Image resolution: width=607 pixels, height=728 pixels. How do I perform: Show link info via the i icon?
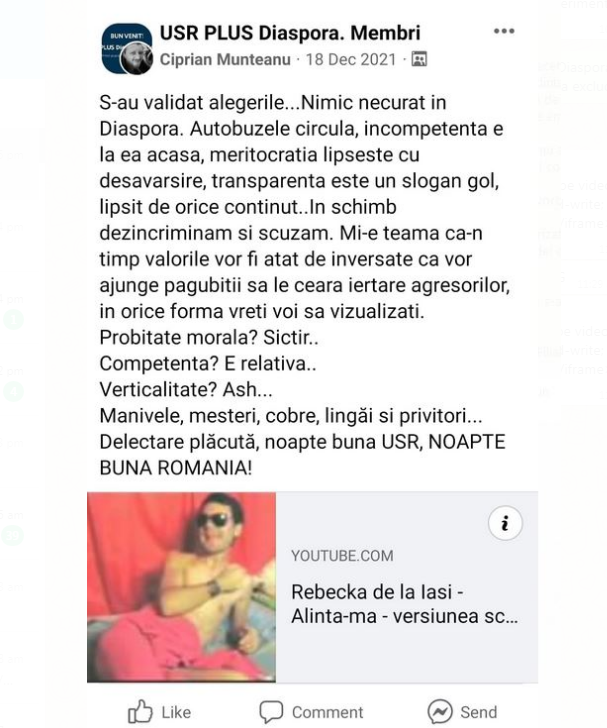[x=505, y=523]
